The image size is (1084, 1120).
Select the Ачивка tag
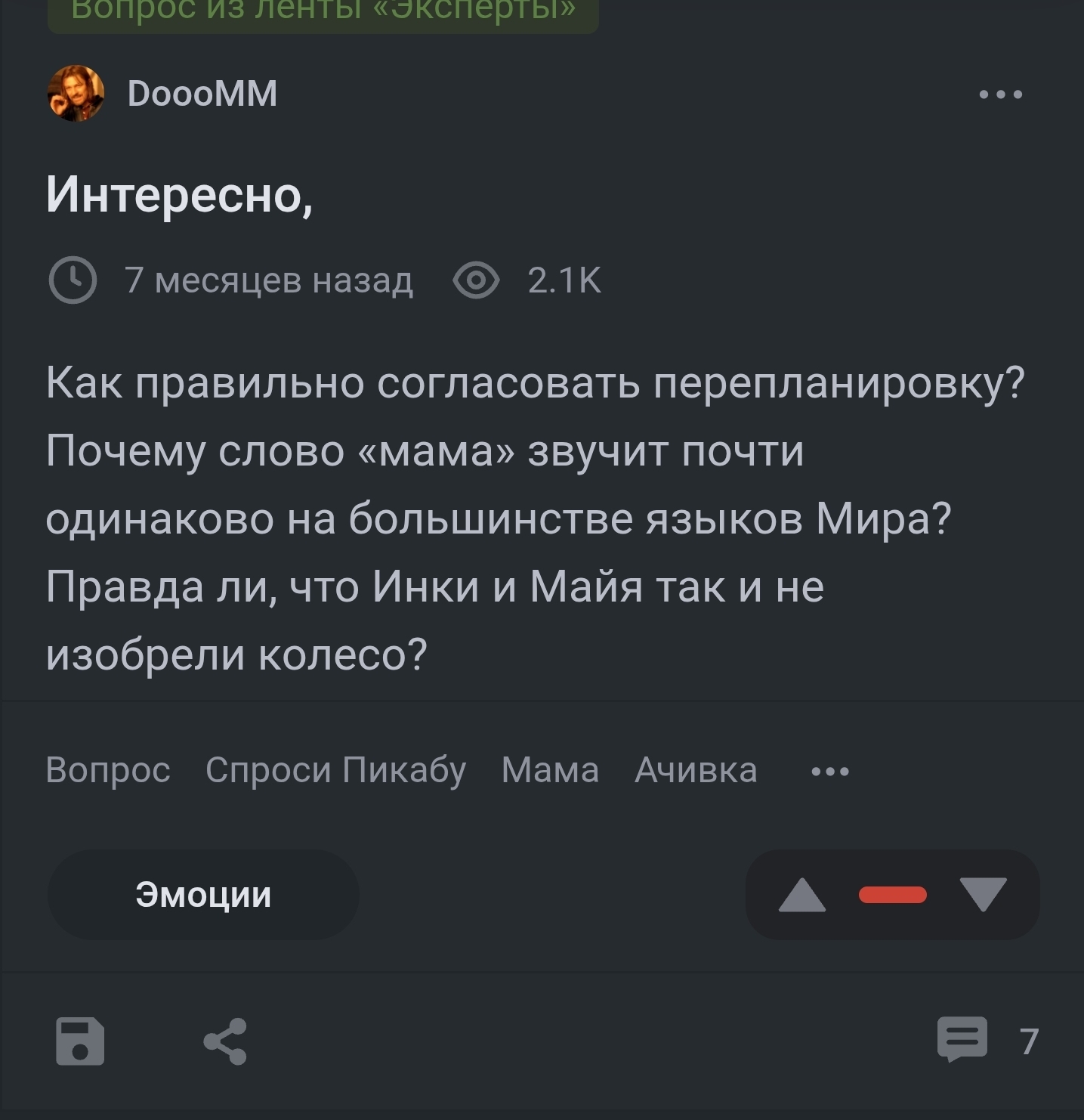click(x=695, y=770)
